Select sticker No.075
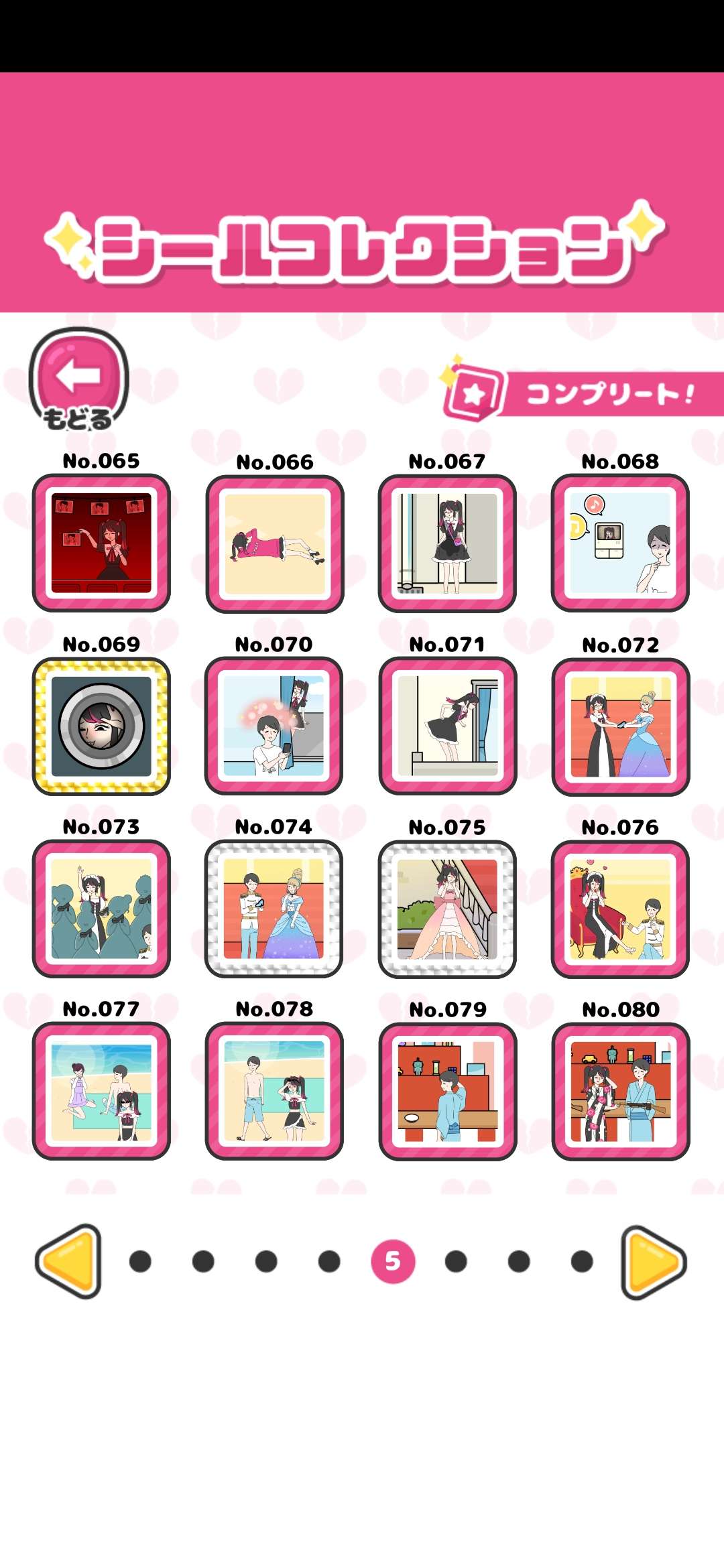 point(447,909)
